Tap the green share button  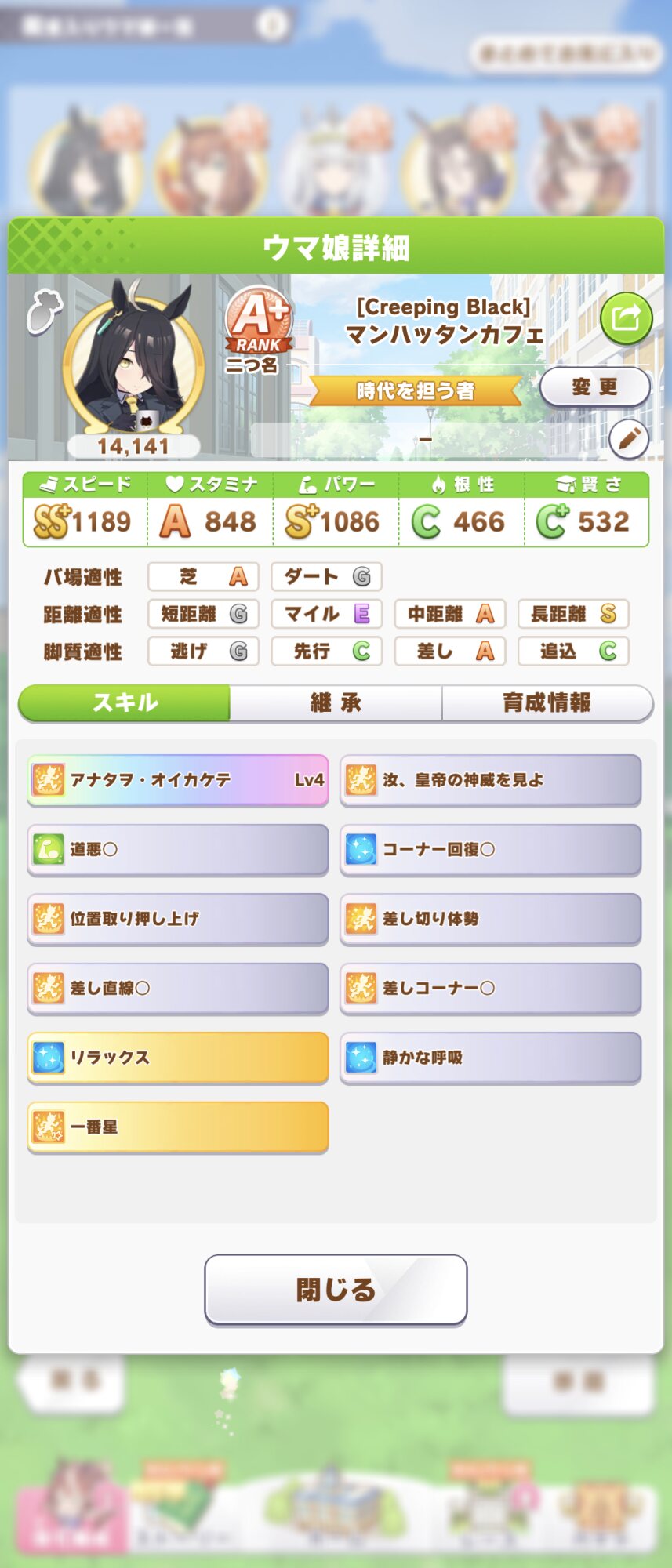tap(626, 318)
